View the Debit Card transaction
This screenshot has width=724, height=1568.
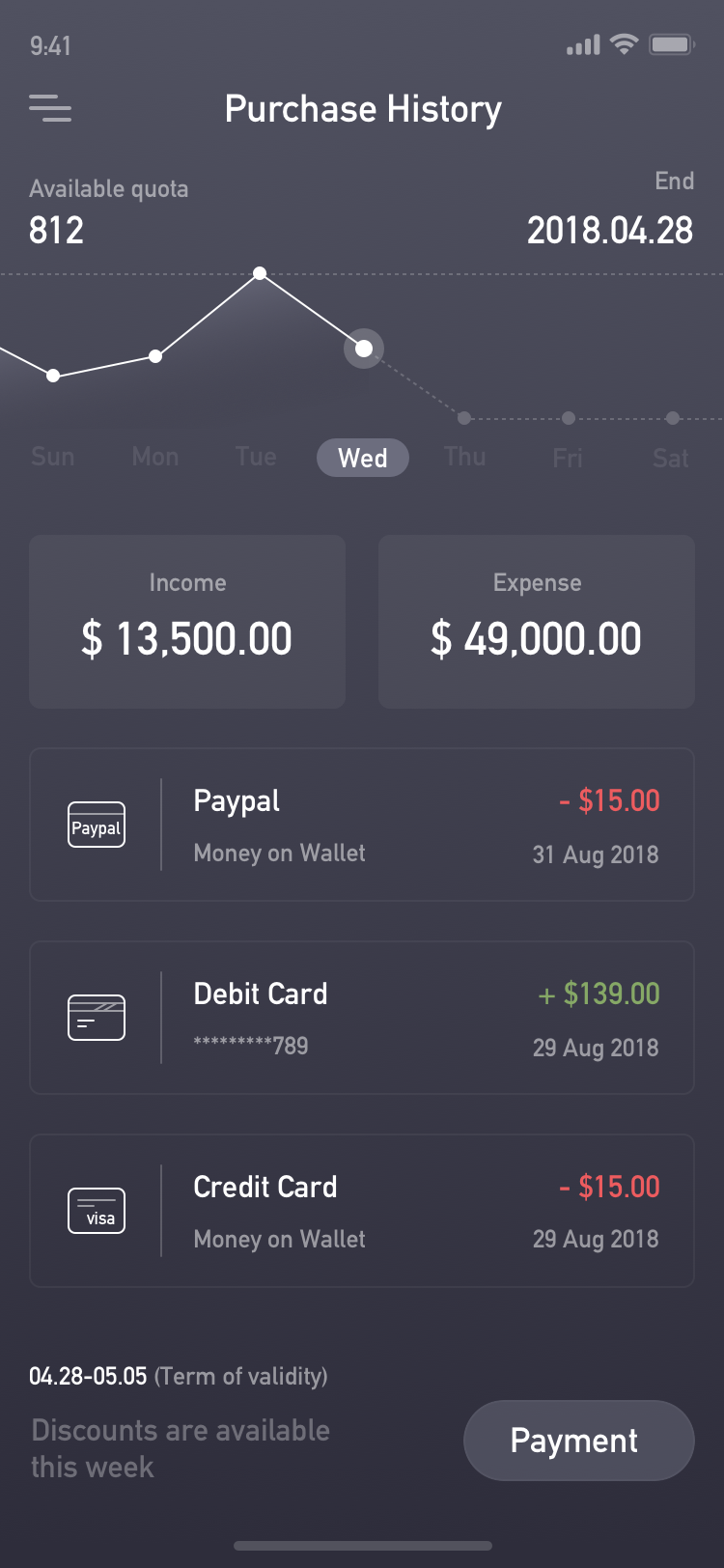[x=362, y=1018]
